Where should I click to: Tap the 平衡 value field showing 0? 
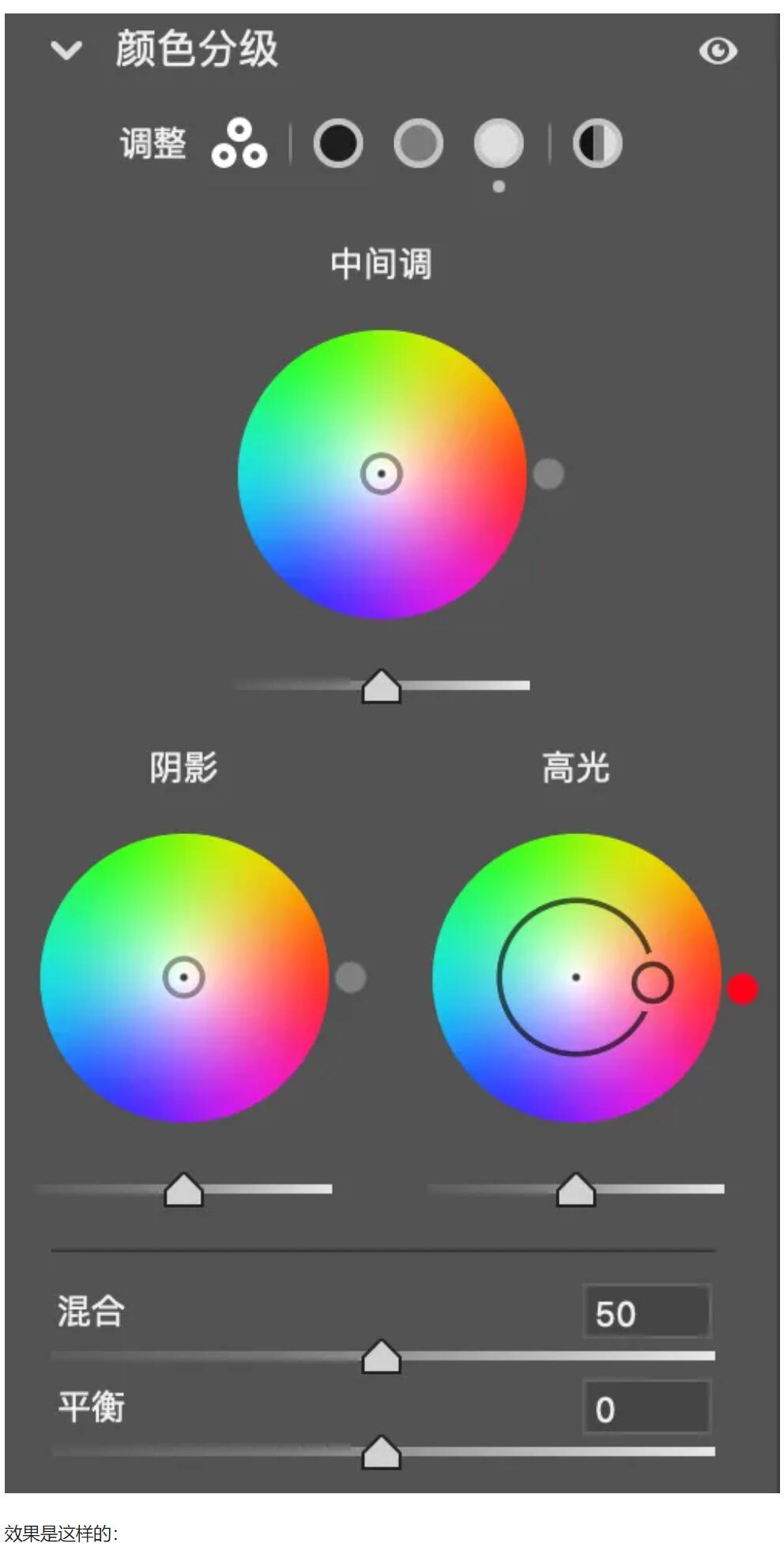tap(647, 1408)
